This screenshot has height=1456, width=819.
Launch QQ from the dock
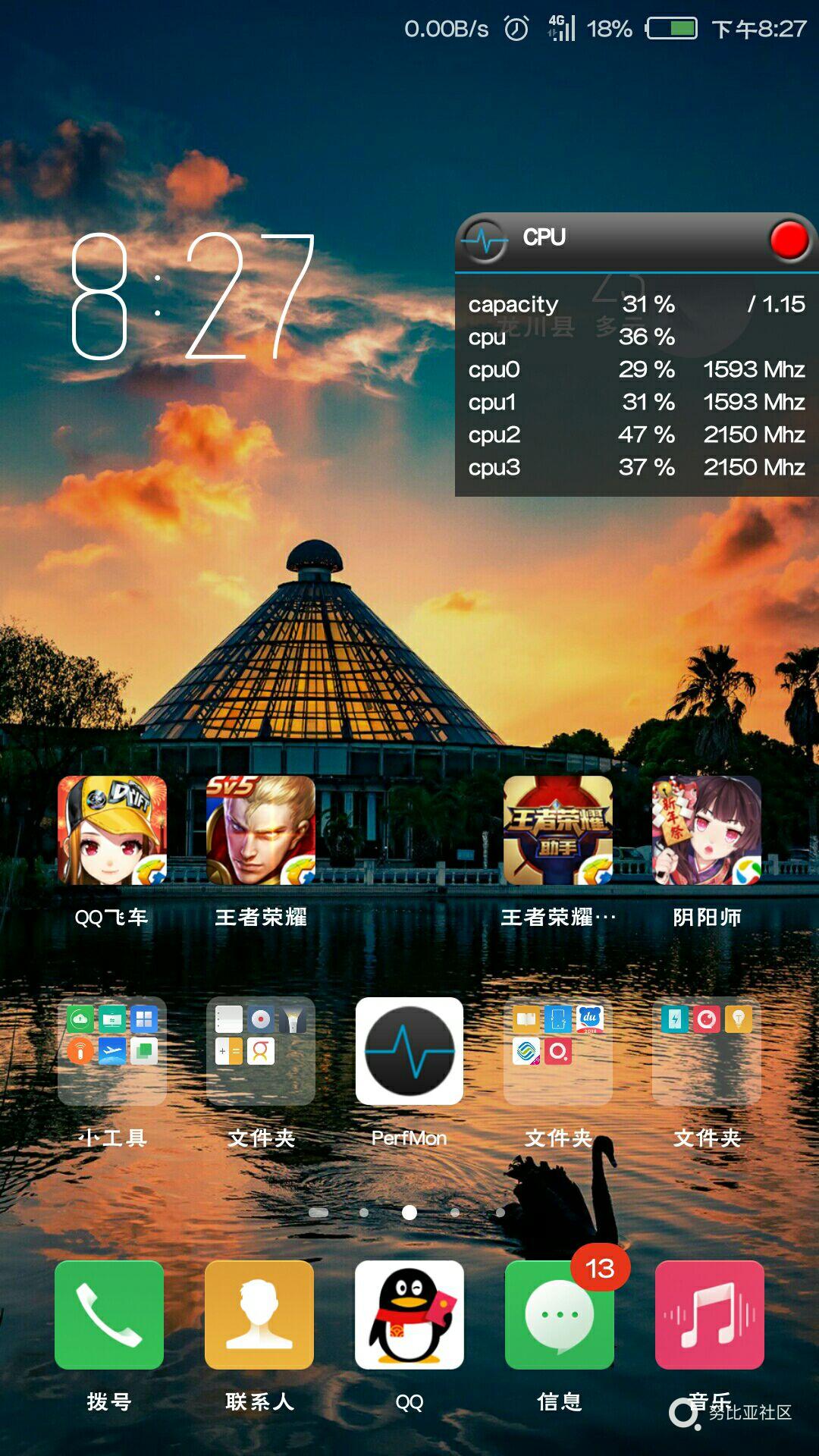pyautogui.click(x=409, y=1315)
